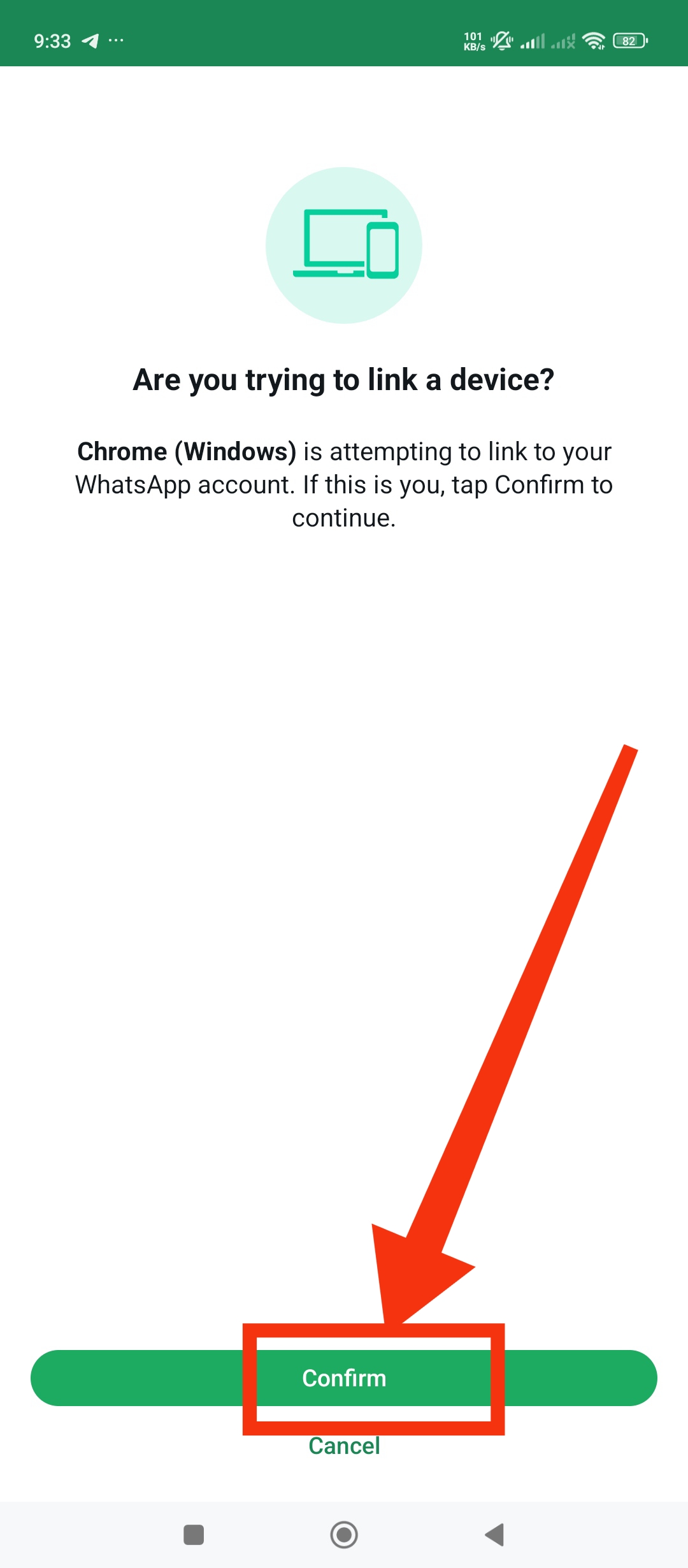
Task: Cancel the device link request
Action: [x=344, y=1446]
